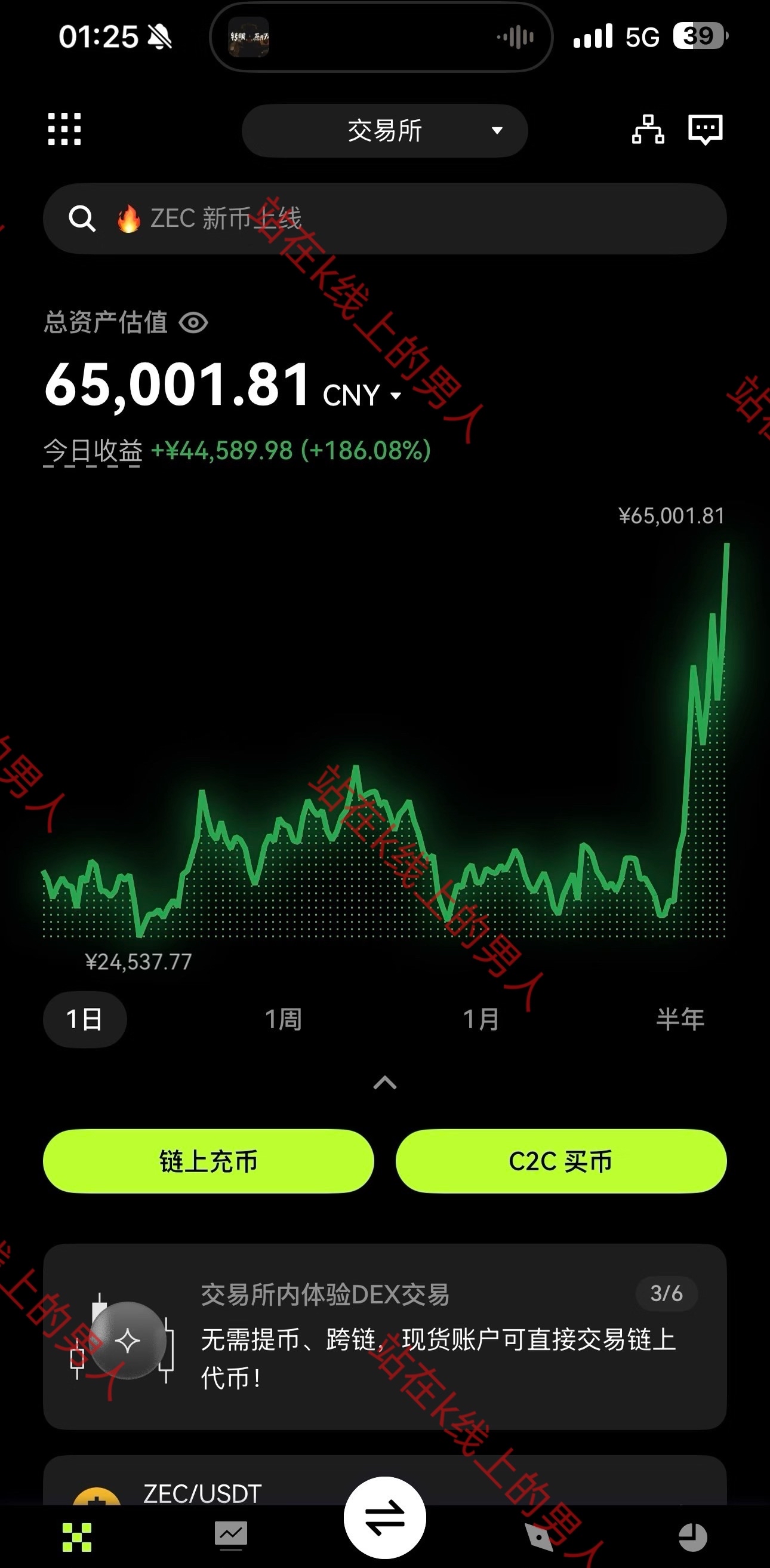View 今日收益 details

[x=93, y=451]
